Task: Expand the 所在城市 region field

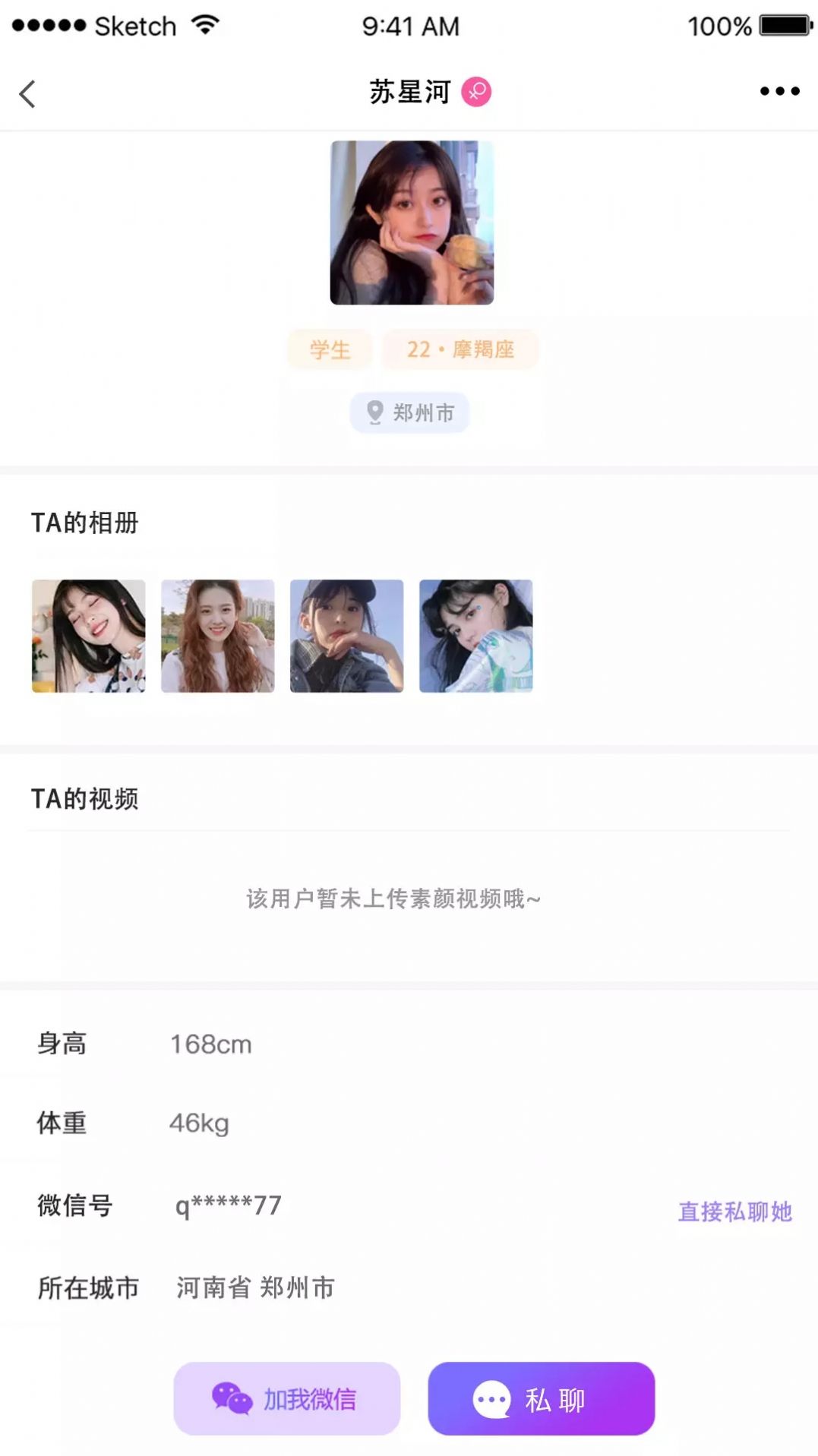Action: coord(256,1287)
